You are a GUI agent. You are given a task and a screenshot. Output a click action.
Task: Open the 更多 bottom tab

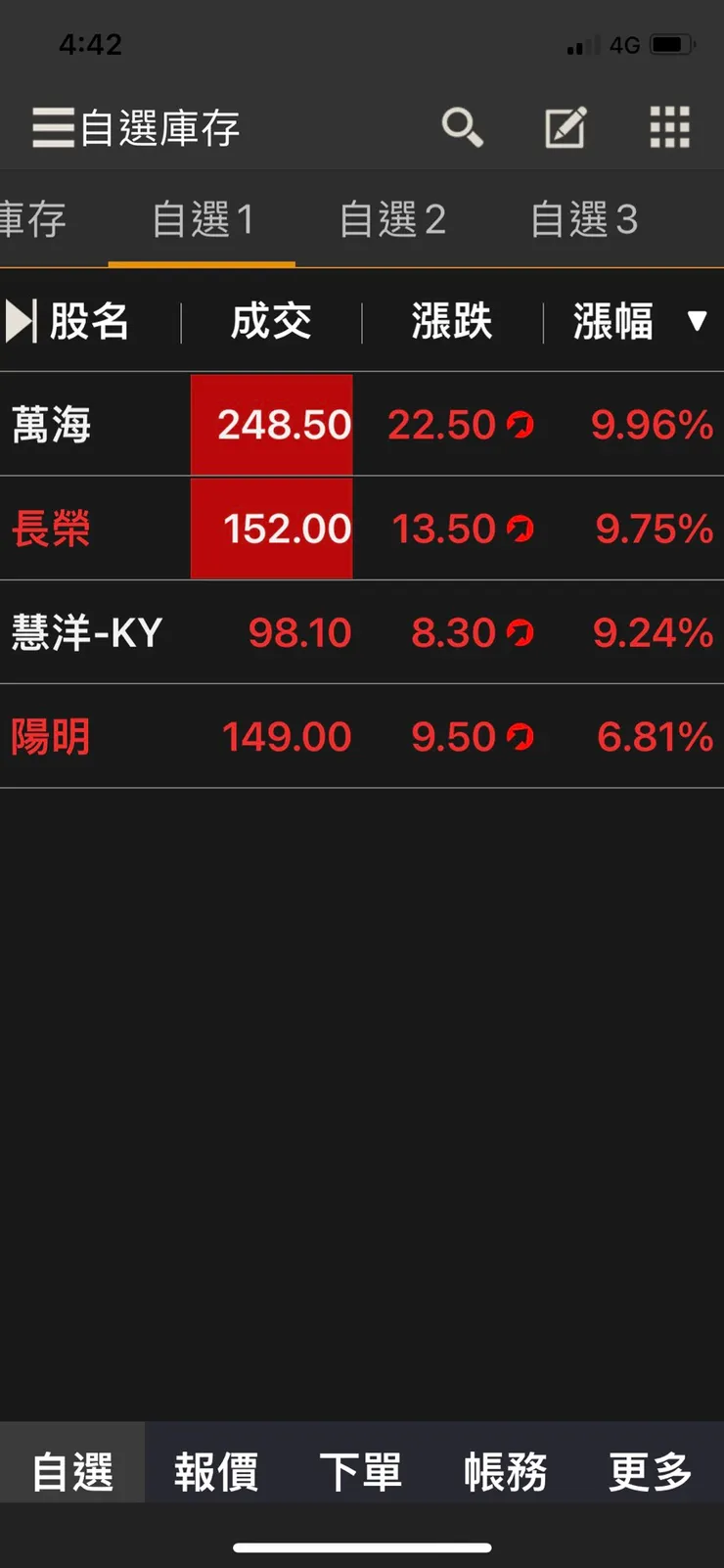[651, 1471]
